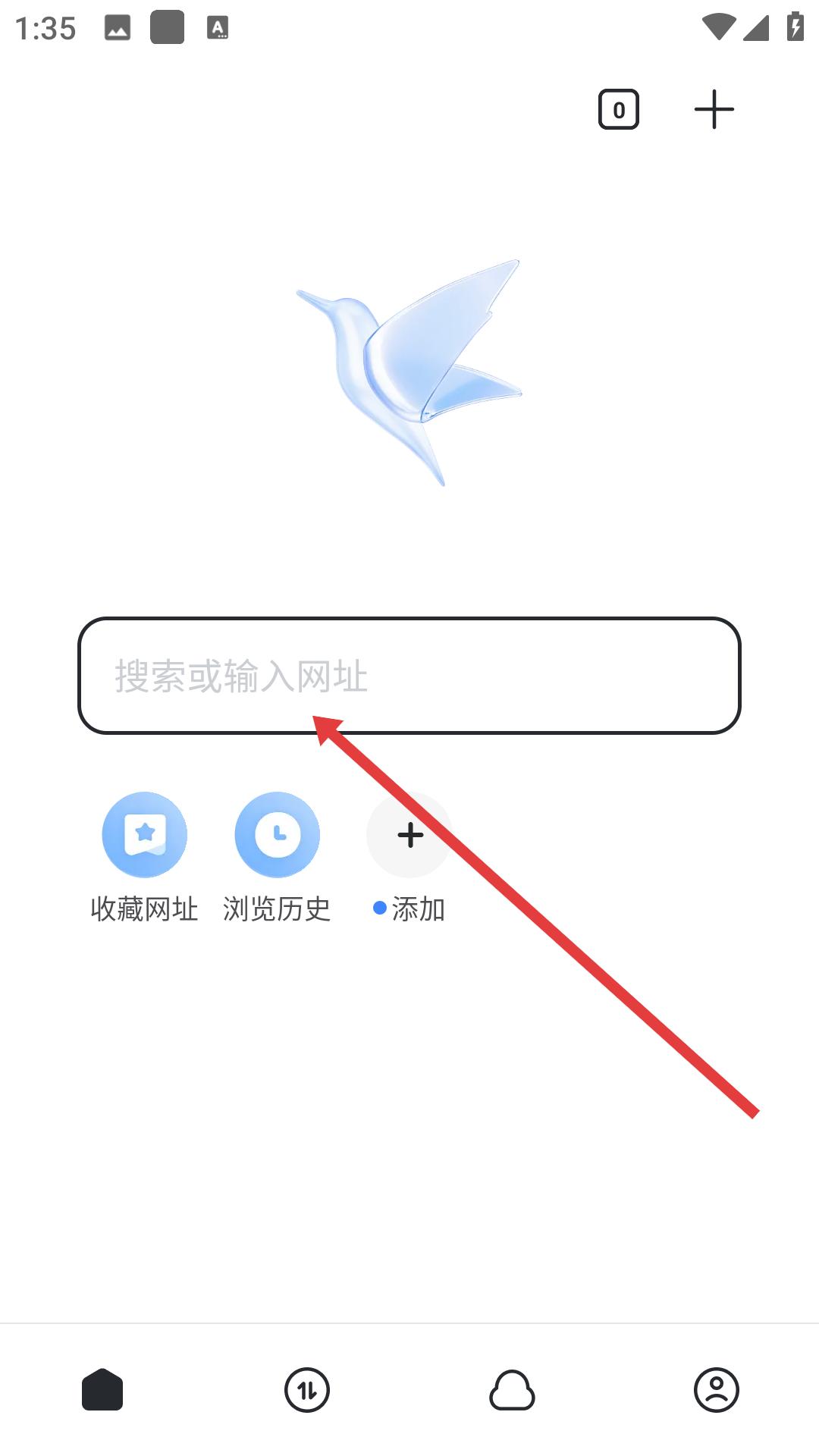819x1456 pixels.
Task: Tap 添加 to add a shortcut
Action: coord(409,835)
